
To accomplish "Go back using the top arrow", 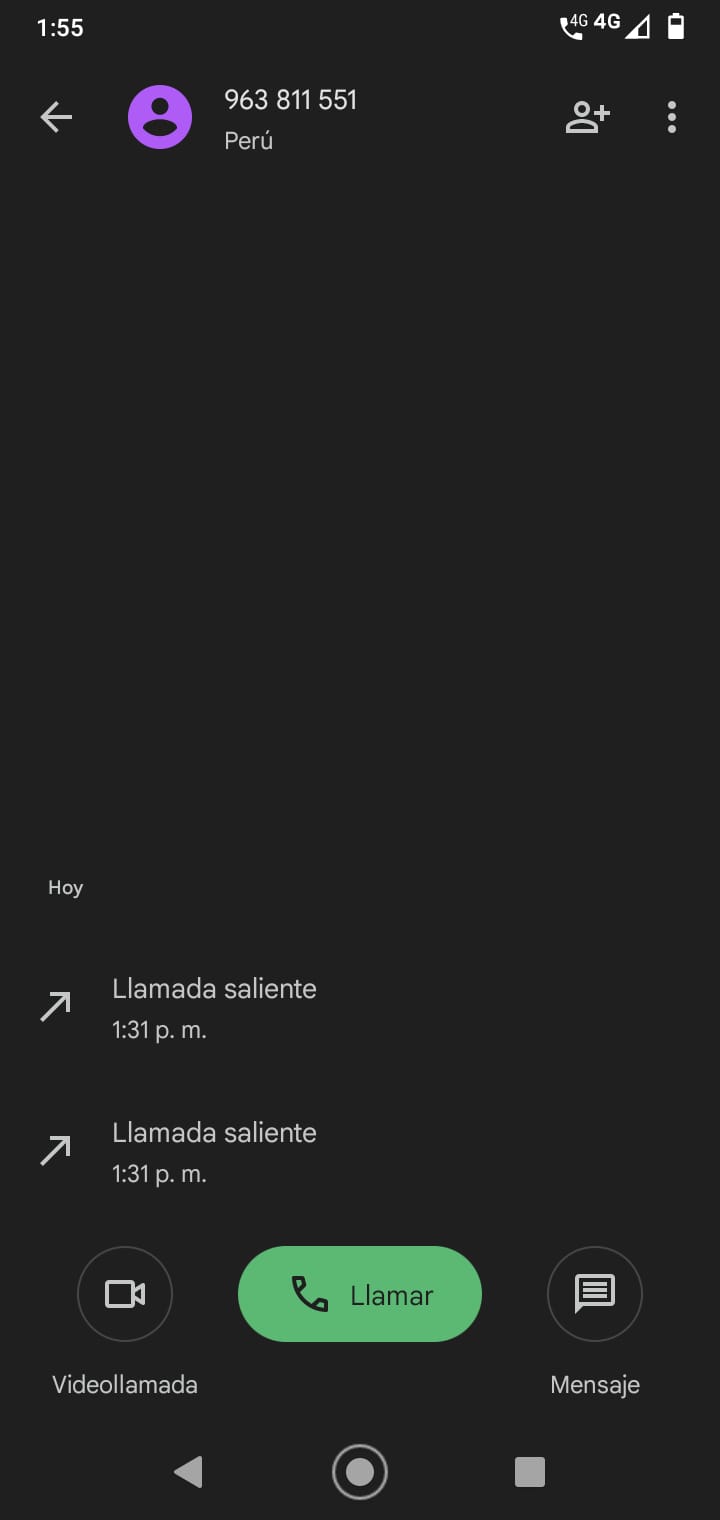I will click(x=56, y=118).
